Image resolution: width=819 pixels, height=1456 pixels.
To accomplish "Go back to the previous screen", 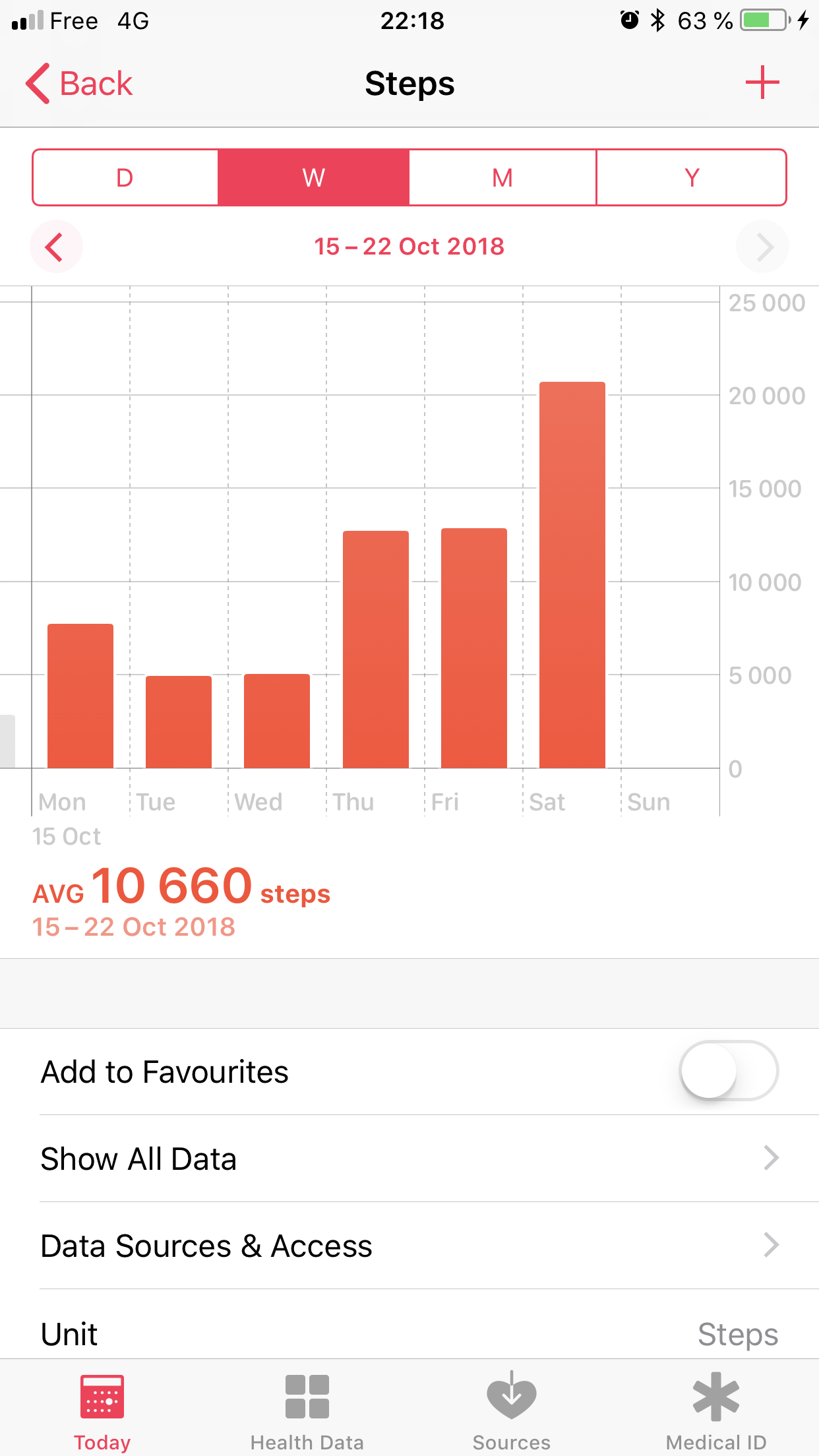I will pos(79,84).
